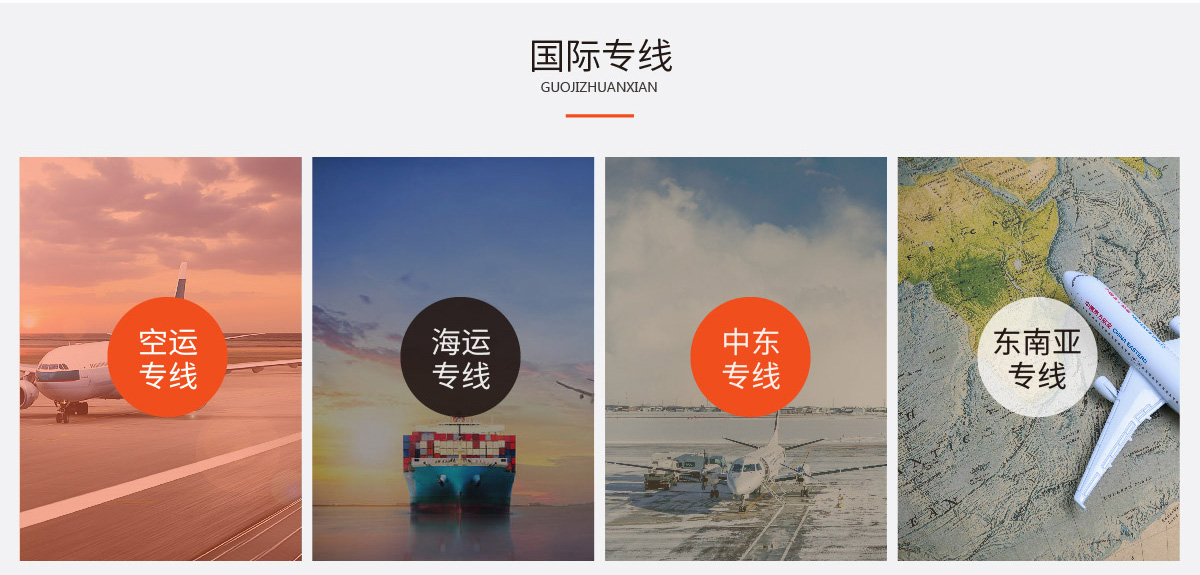
Task: Select the 海运专线 tile
Action: [460, 358]
